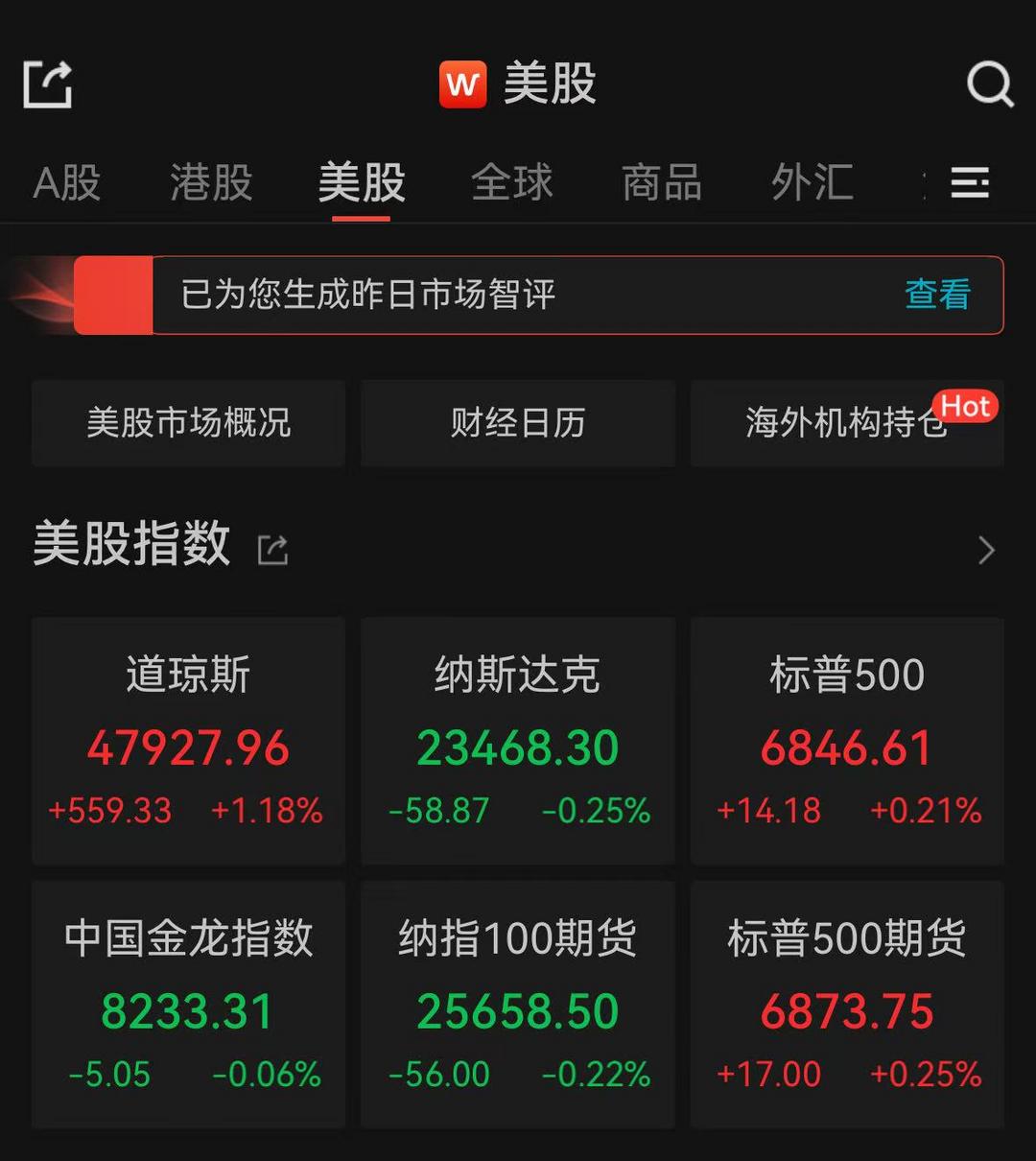Tap the green 中国金龙指数 value

(x=186, y=1010)
